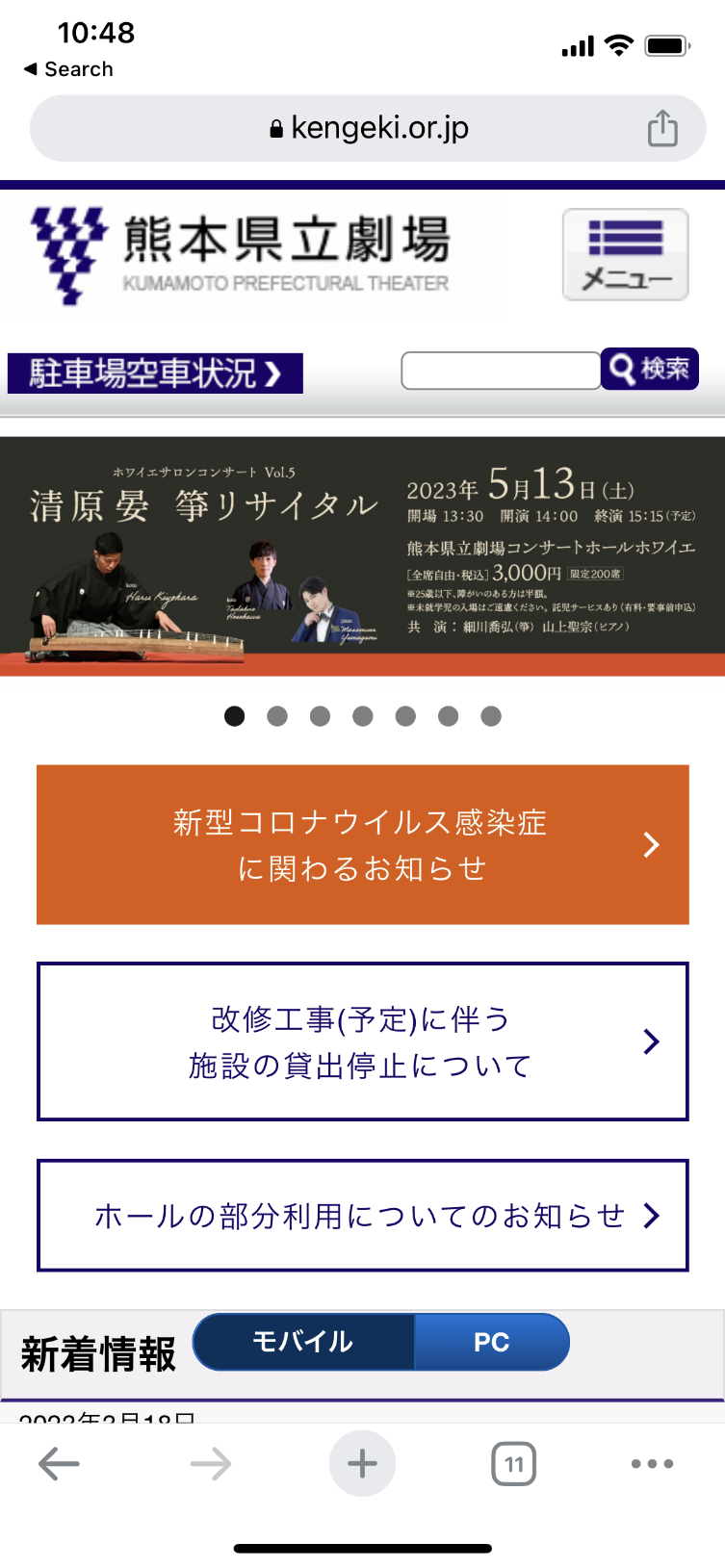Go back to the previous page

click(x=59, y=1464)
